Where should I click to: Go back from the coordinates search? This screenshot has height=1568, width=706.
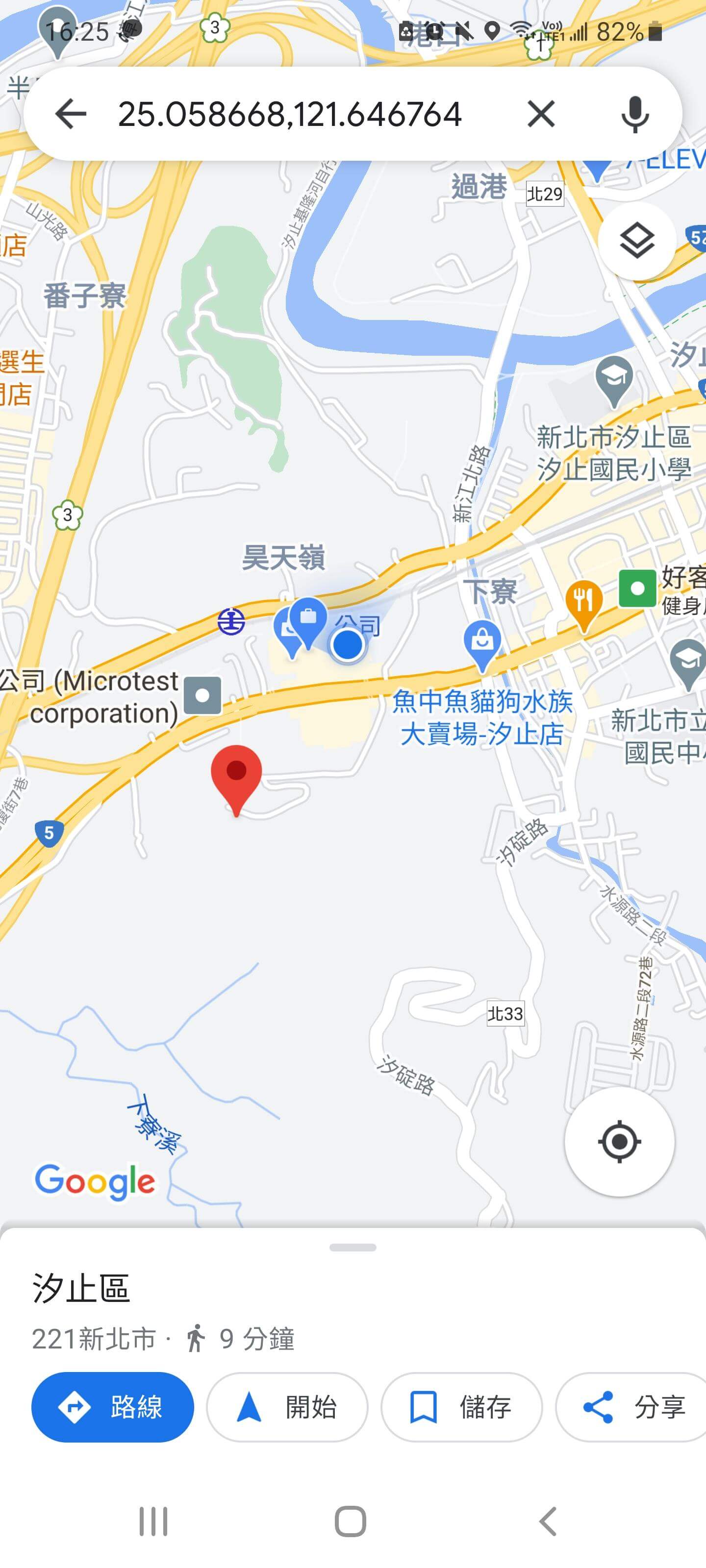coord(71,114)
